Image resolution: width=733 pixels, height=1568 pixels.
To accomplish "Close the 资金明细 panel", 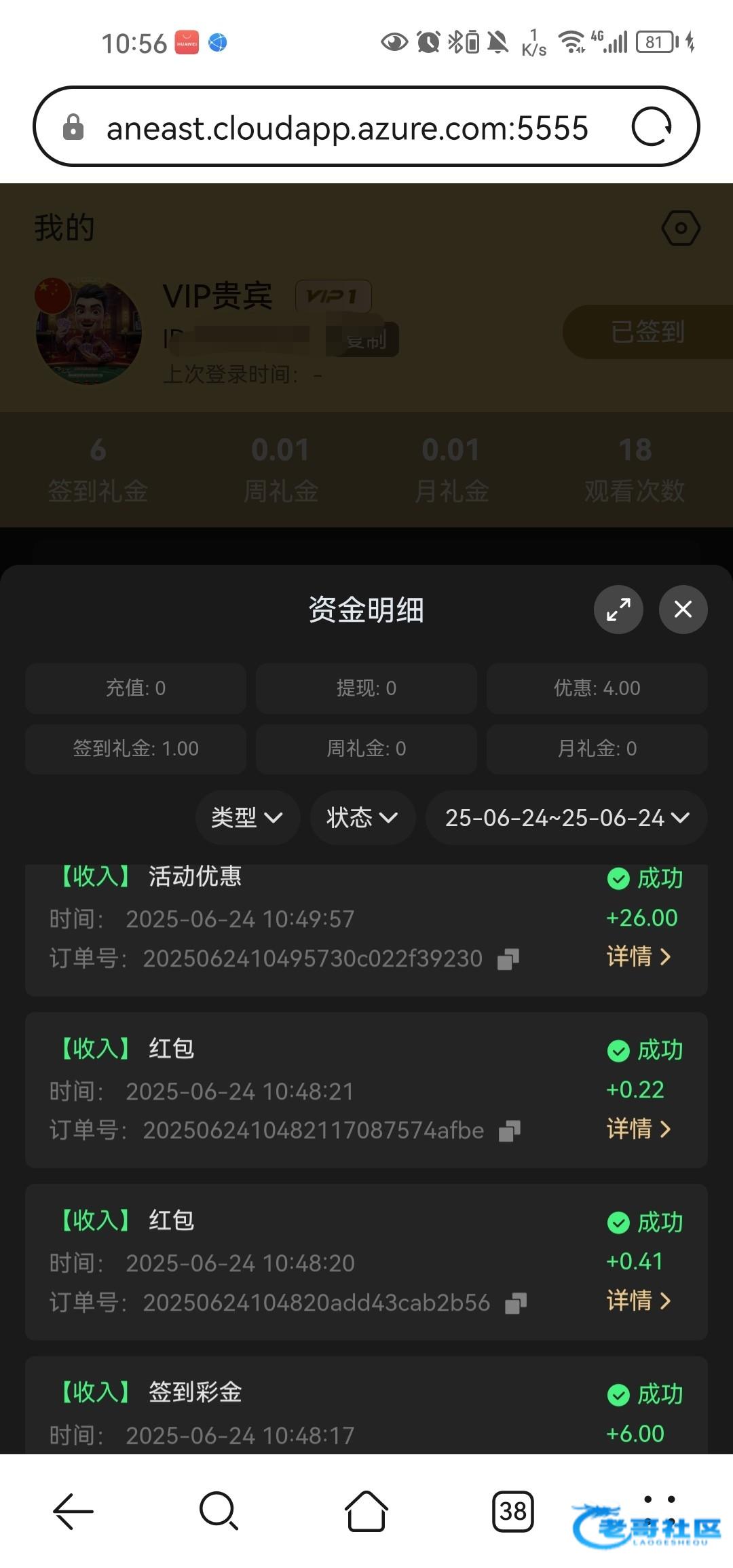I will tap(683, 609).
